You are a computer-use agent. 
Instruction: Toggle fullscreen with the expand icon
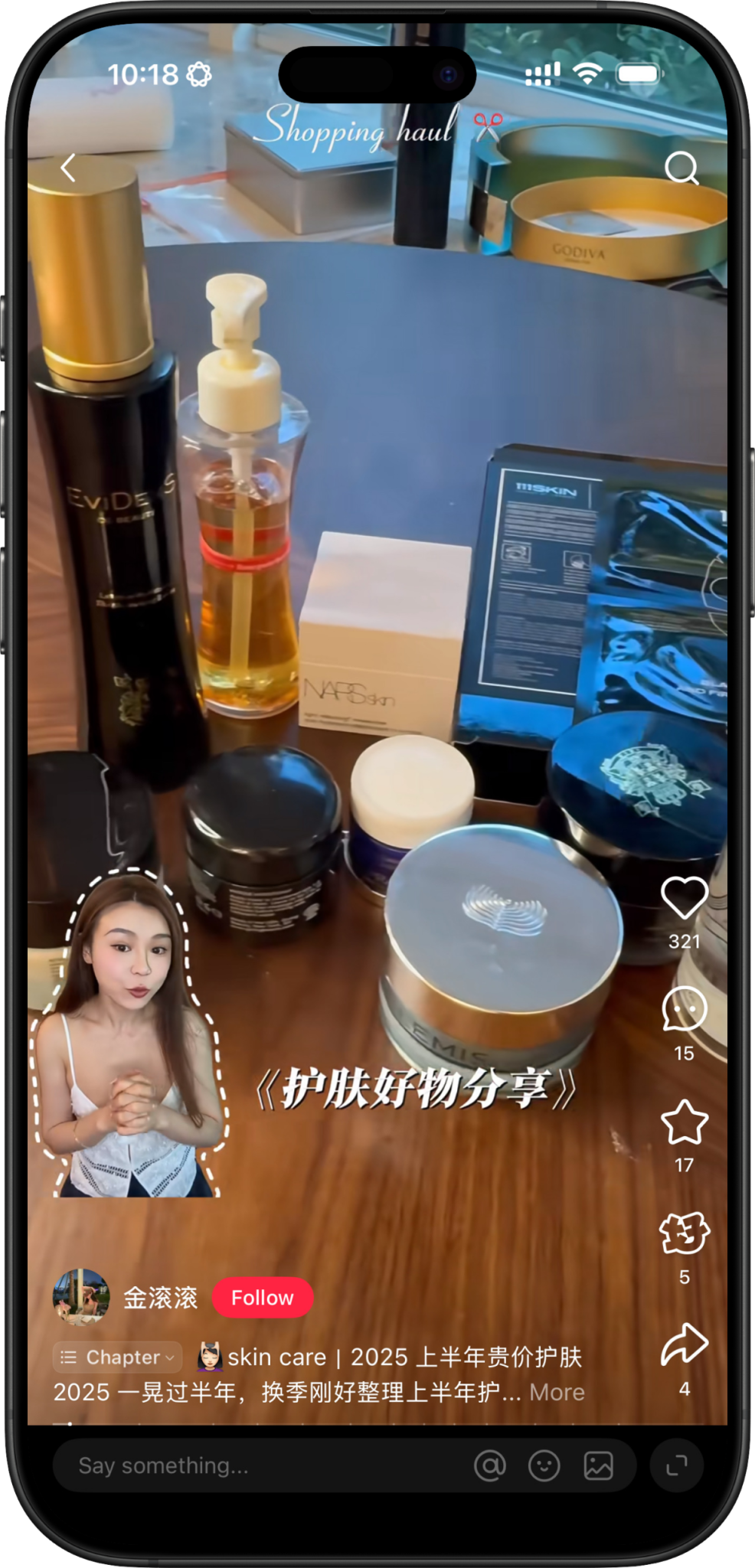point(676,1465)
